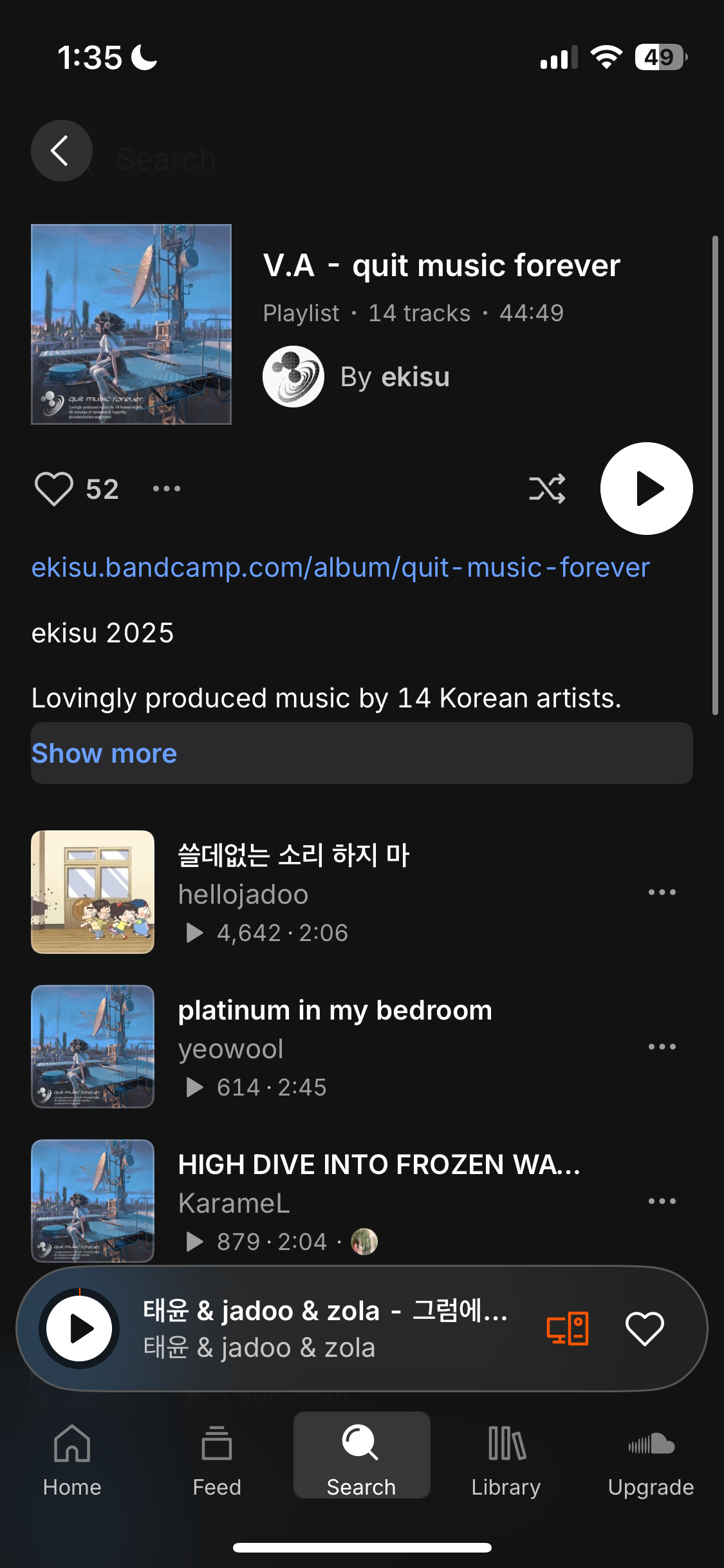Open the Upgrade tab
This screenshot has height=1568, width=724.
tap(651, 1460)
